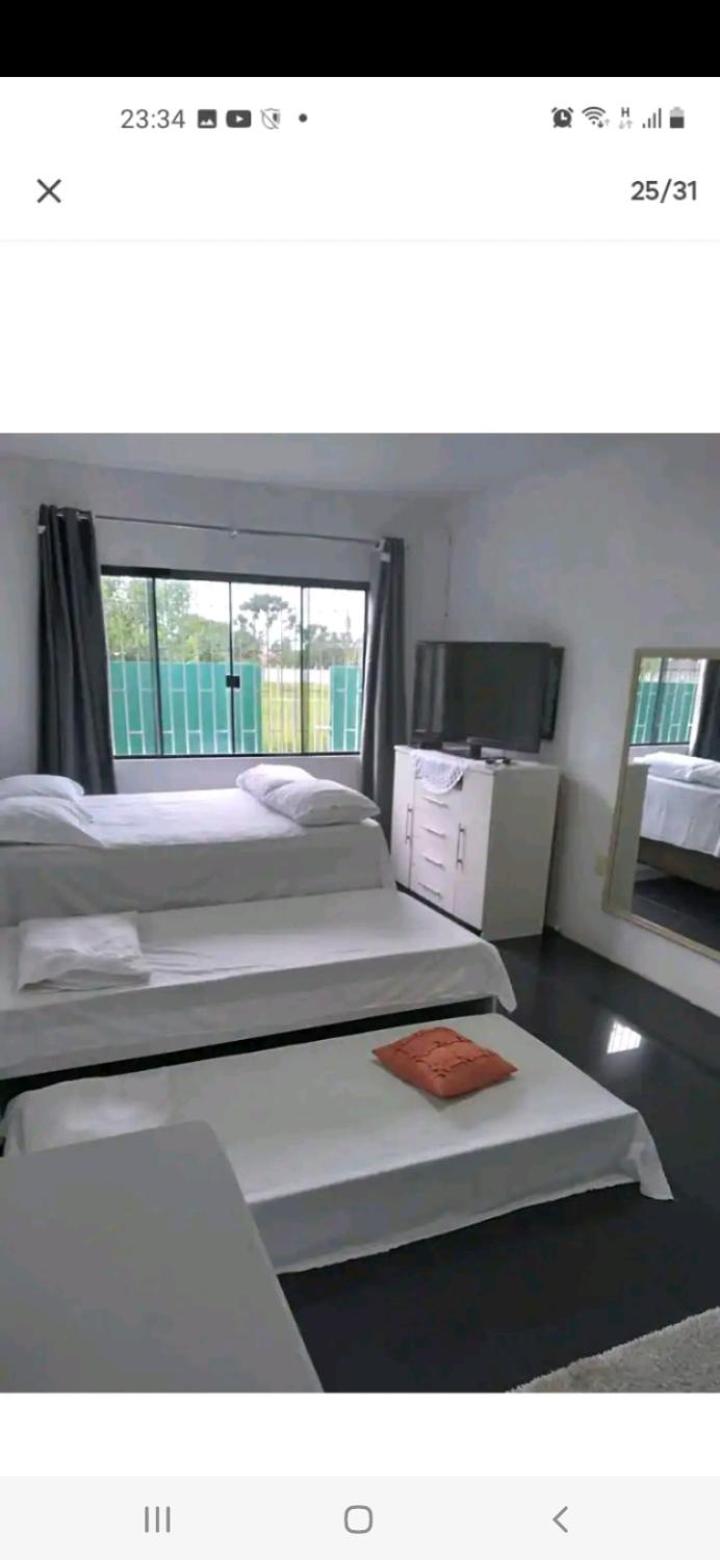Close the photo viewer

tap(49, 191)
